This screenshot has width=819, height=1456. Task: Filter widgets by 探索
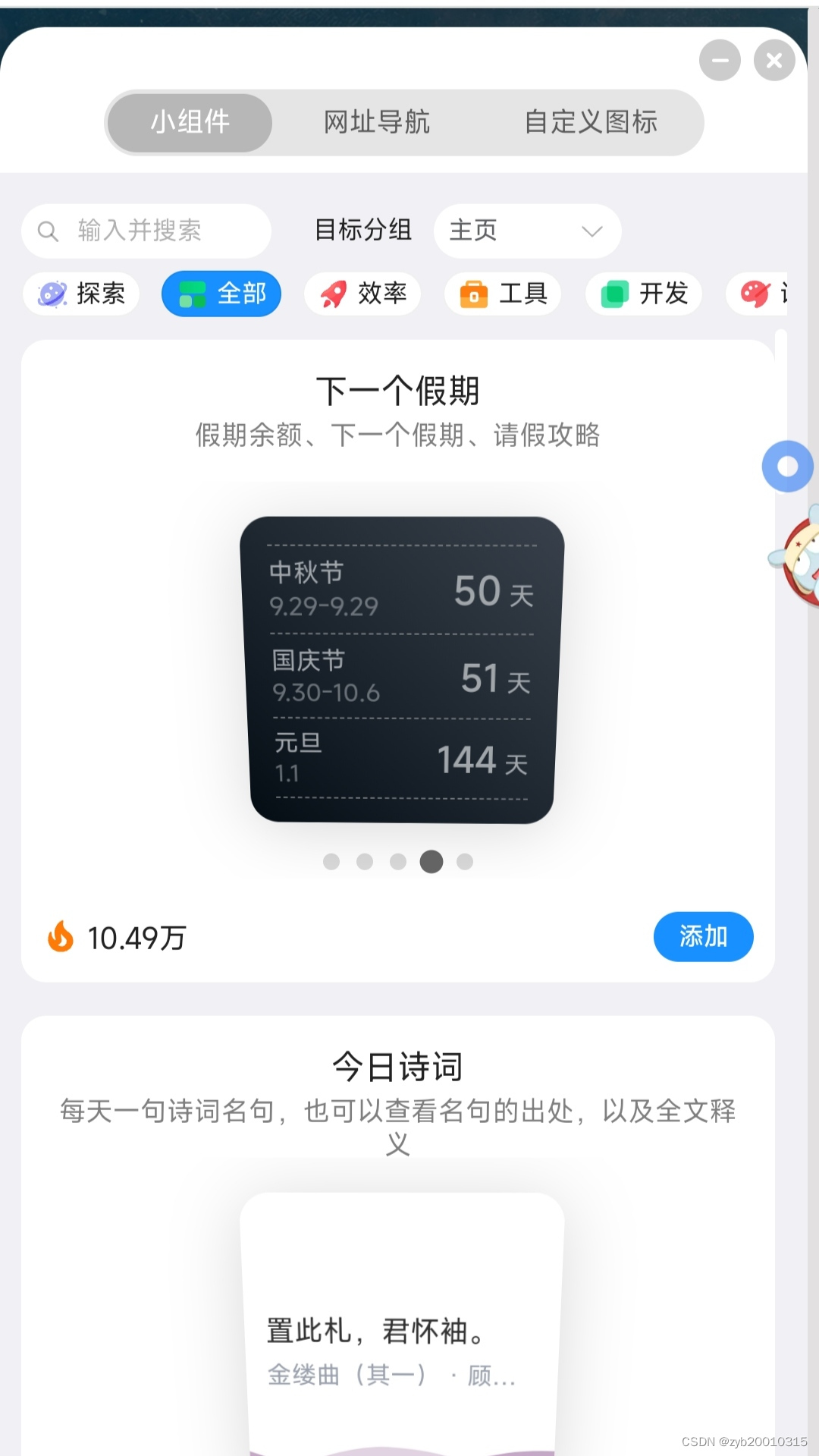click(x=82, y=294)
